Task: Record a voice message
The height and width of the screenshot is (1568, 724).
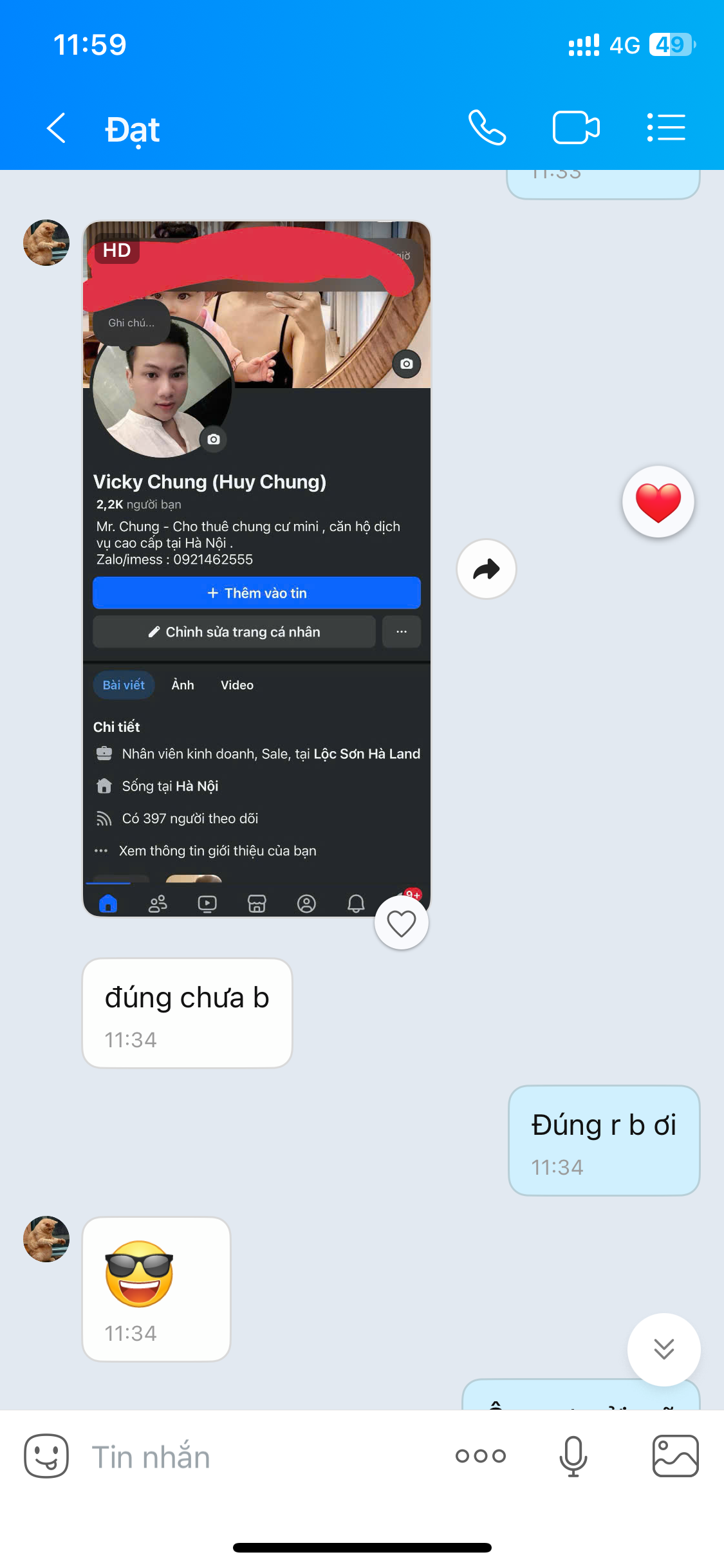Action: tap(573, 1456)
